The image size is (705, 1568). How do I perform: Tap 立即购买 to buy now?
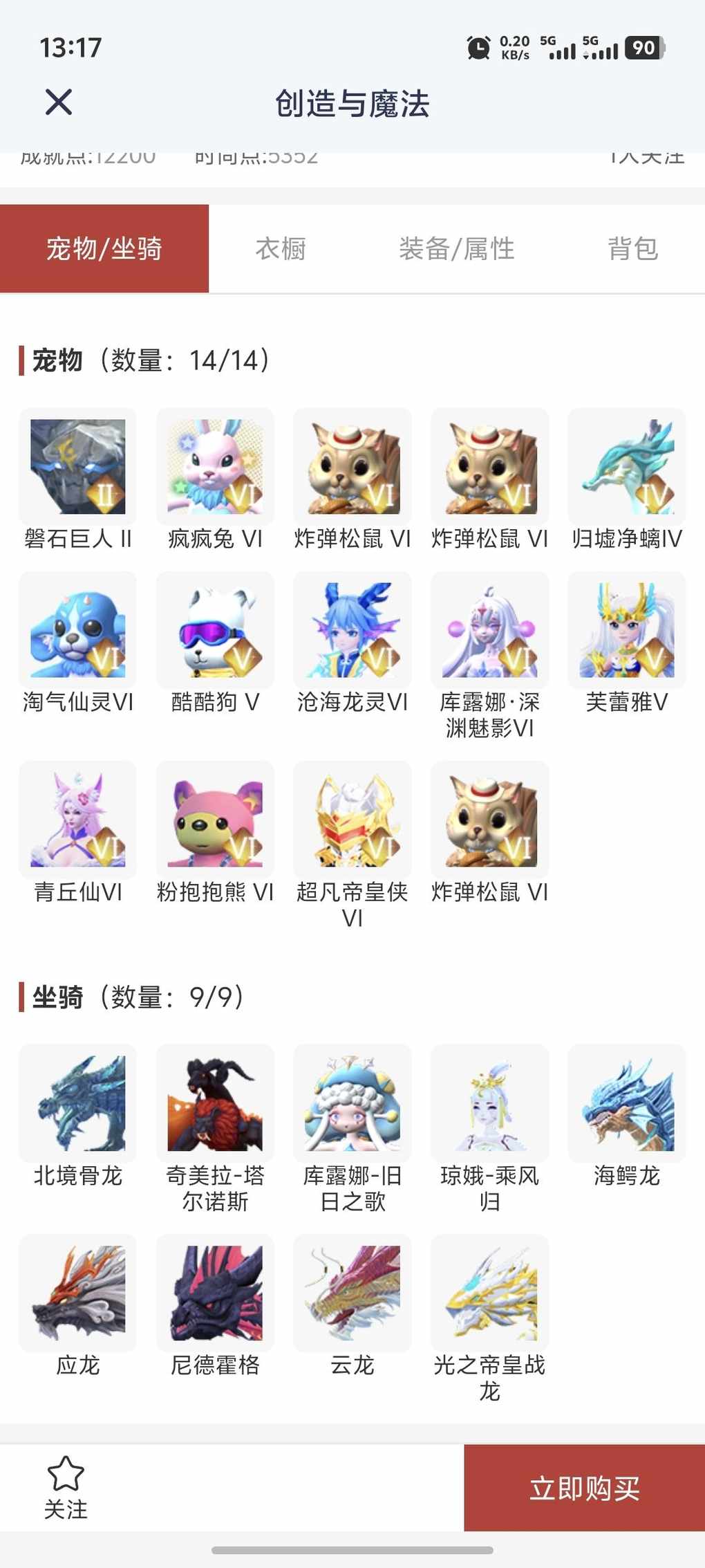[x=584, y=1488]
